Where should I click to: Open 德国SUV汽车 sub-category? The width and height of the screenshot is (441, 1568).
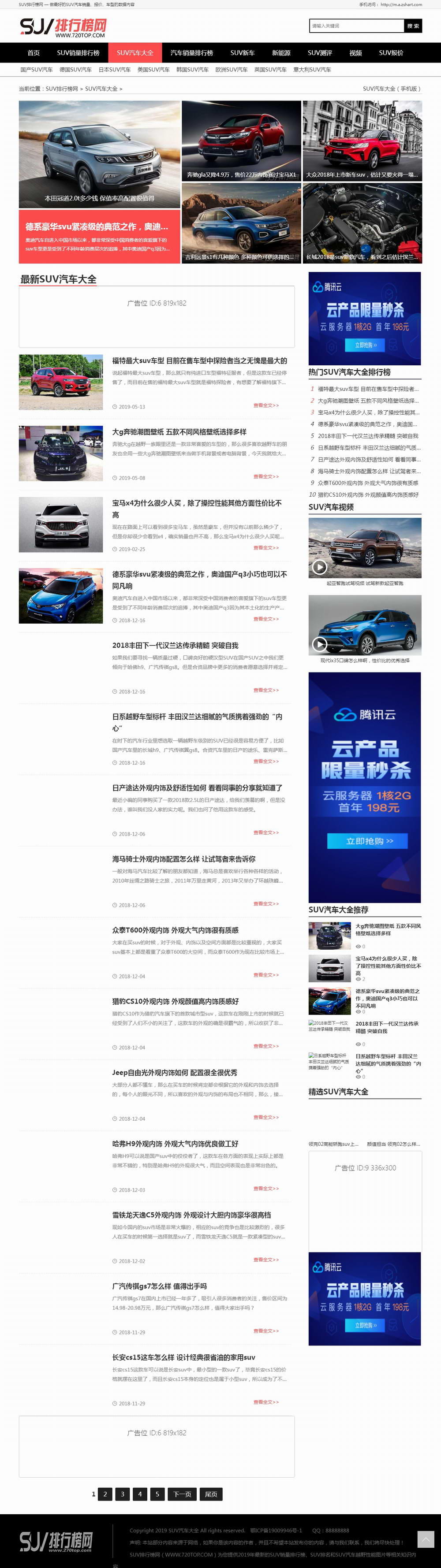tap(75, 70)
